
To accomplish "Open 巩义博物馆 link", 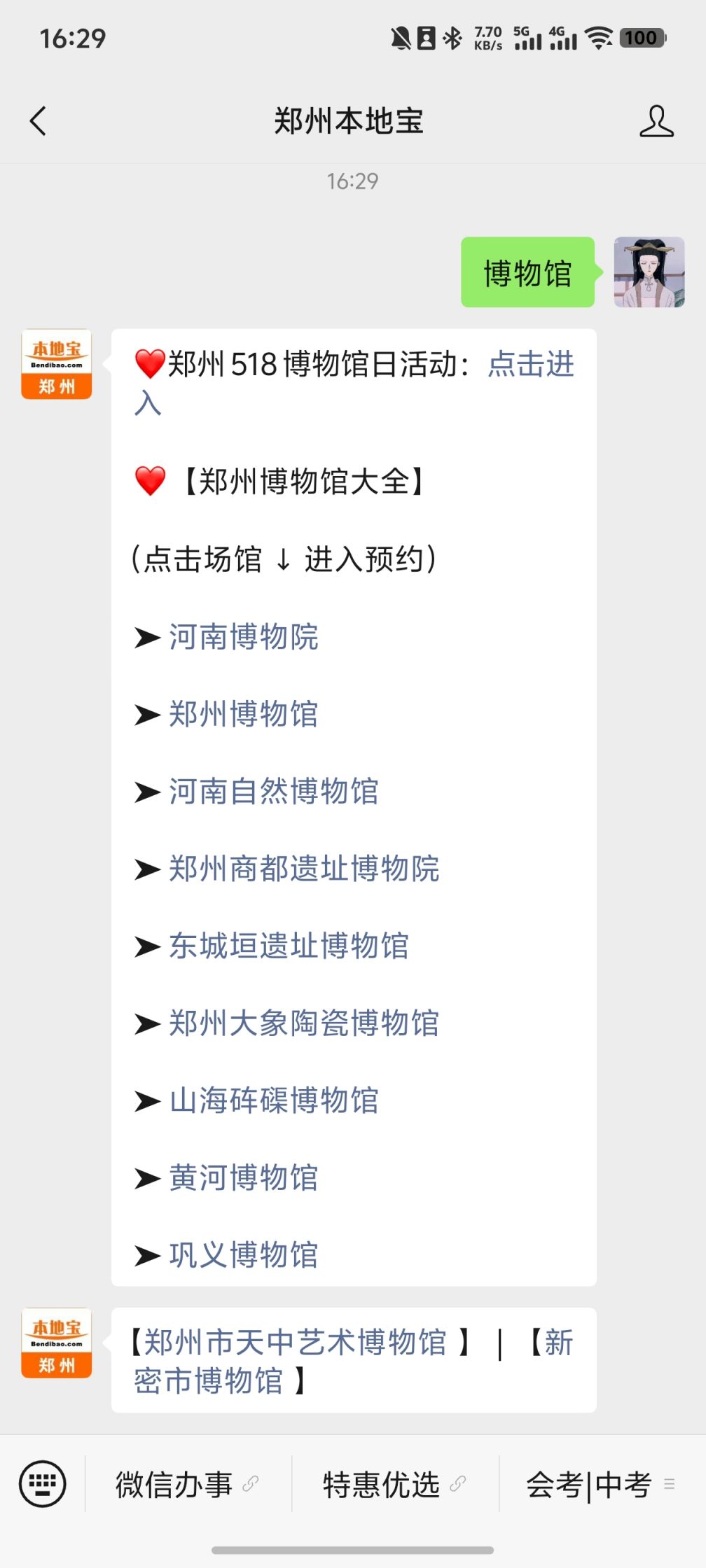I will 243,1255.
